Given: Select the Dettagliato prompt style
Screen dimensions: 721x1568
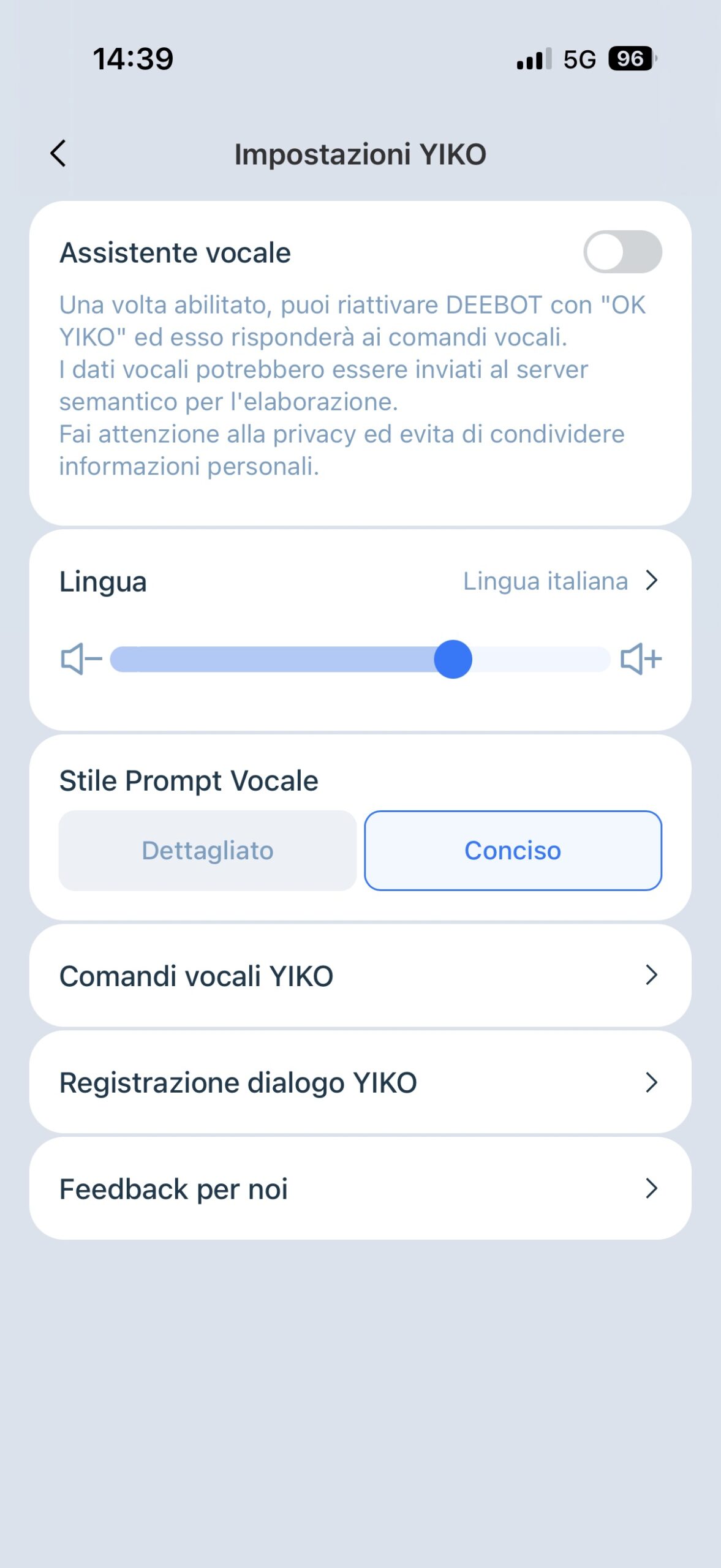Looking at the screenshot, I should point(208,850).
